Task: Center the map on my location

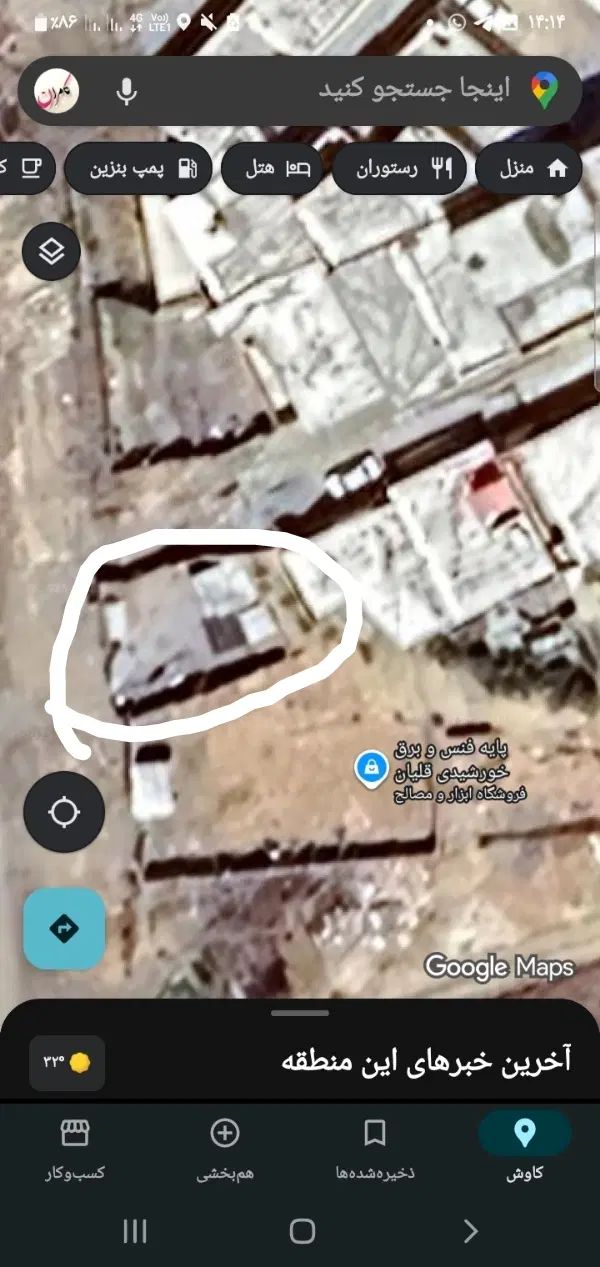Action: click(x=64, y=812)
